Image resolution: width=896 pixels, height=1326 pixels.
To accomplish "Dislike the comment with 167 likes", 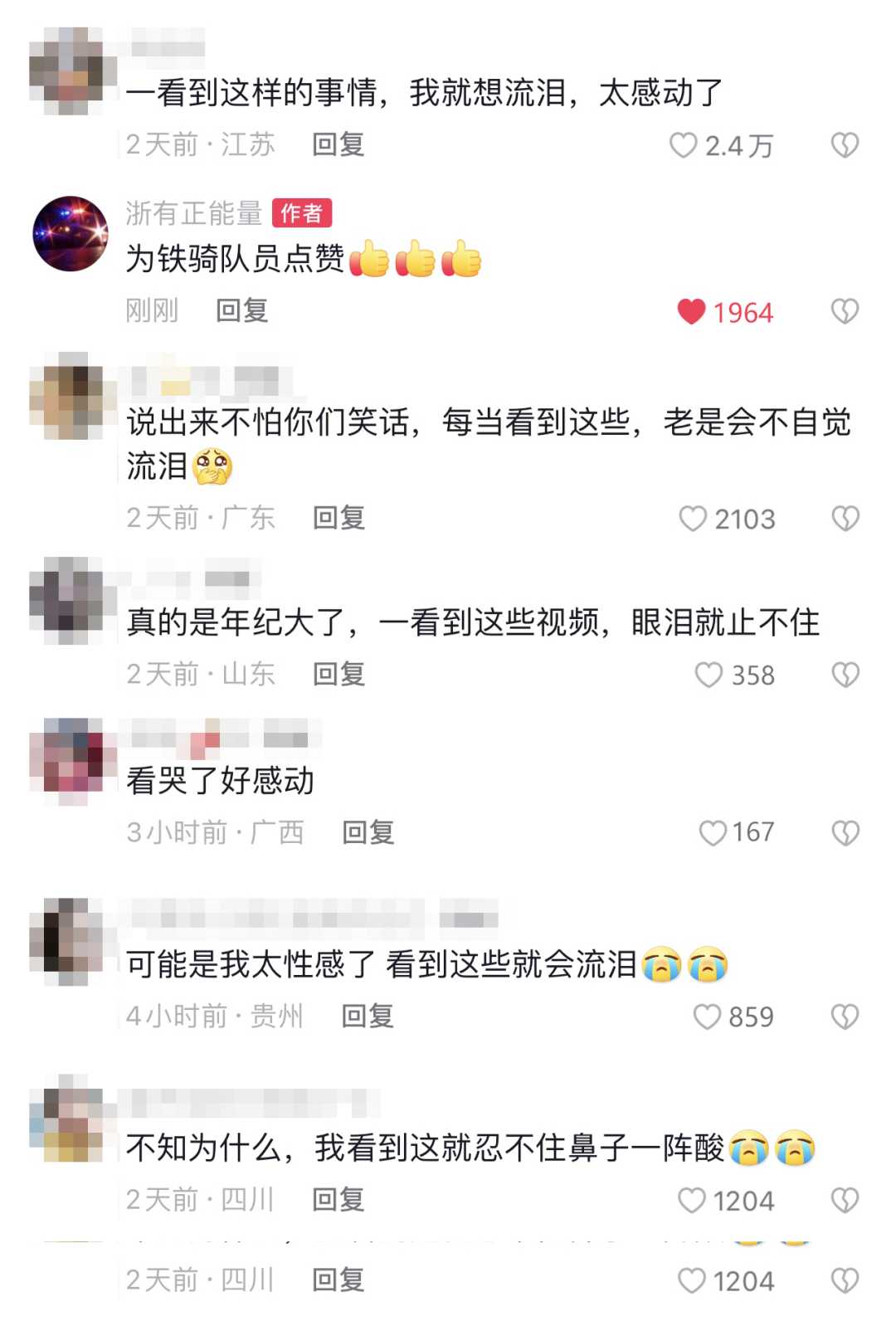I will [x=845, y=832].
